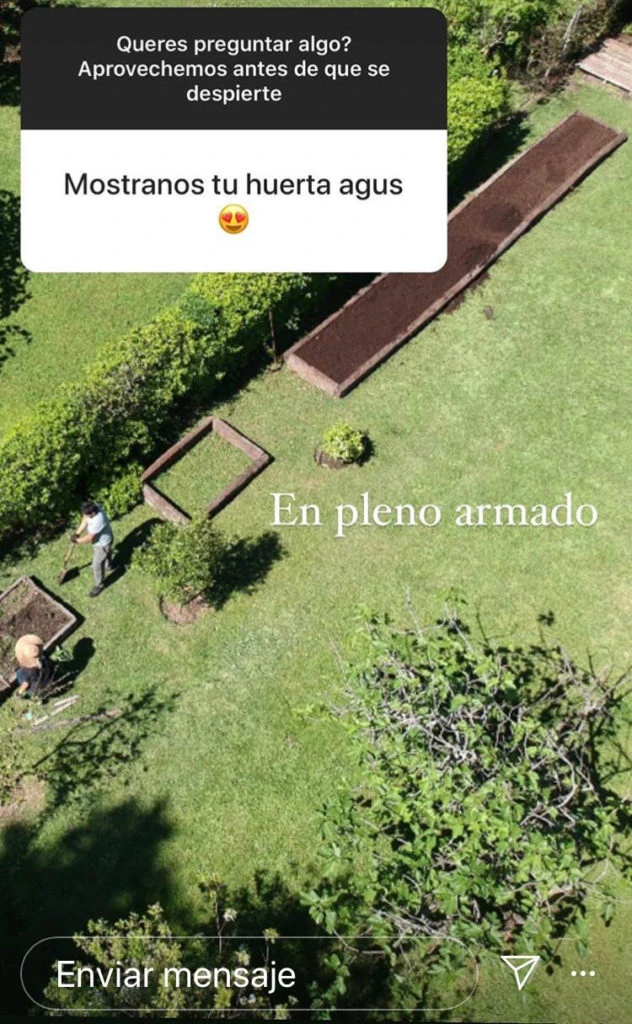Open the Enviar mensaje reply field
632x1024 pixels.
point(248,973)
